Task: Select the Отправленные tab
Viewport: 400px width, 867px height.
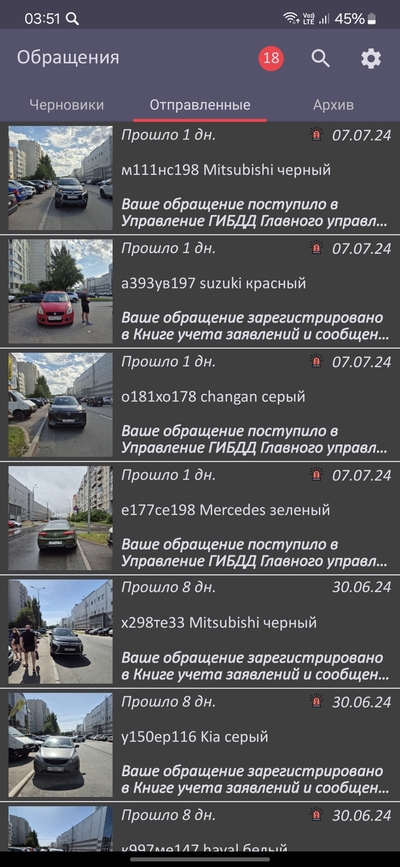Action: coord(200,105)
